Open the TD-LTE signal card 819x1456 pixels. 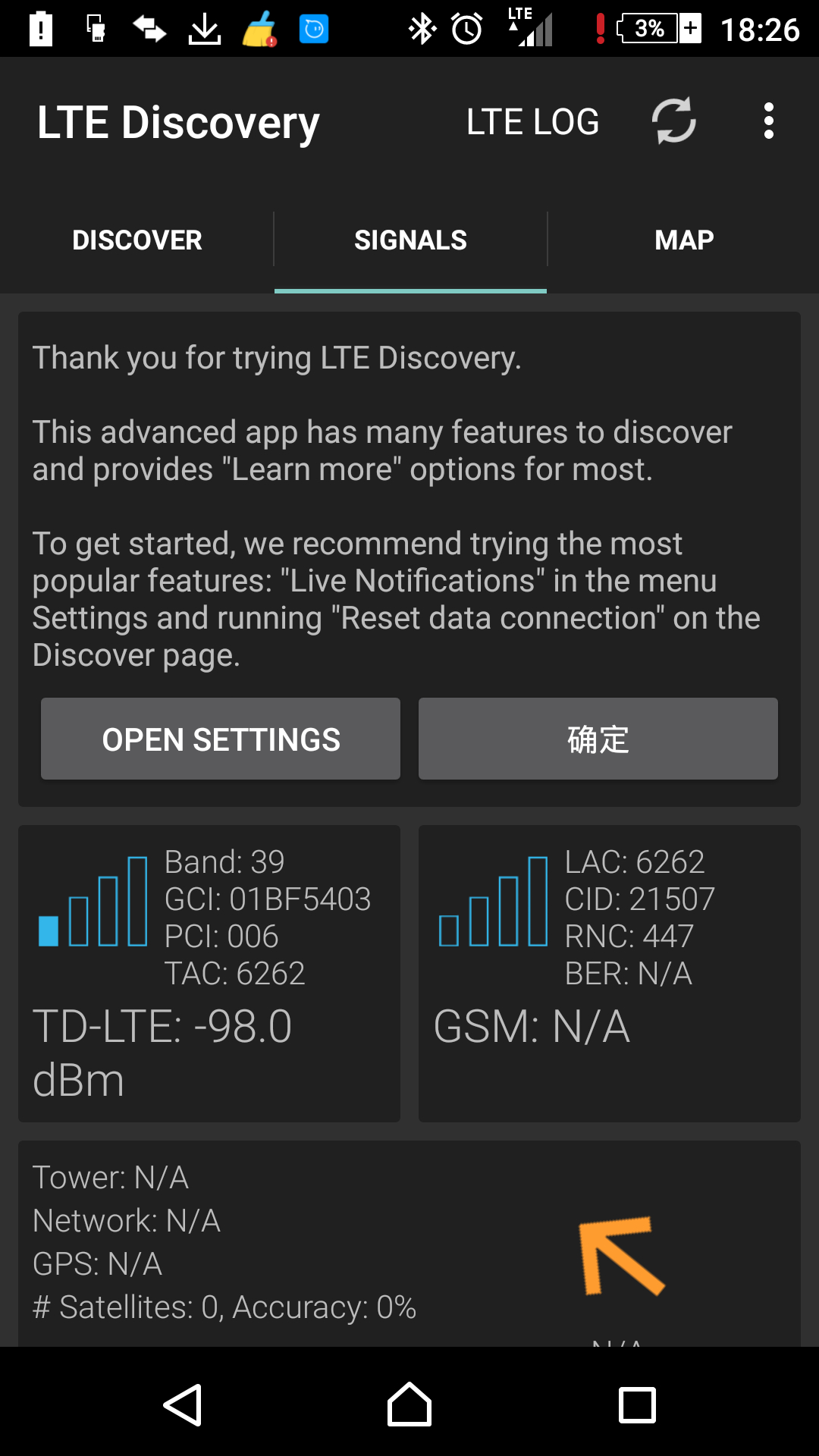coord(209,973)
